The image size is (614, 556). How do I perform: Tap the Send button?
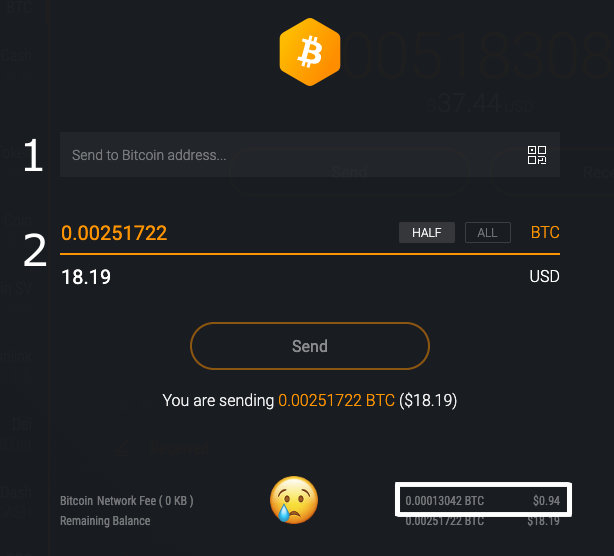(309, 346)
